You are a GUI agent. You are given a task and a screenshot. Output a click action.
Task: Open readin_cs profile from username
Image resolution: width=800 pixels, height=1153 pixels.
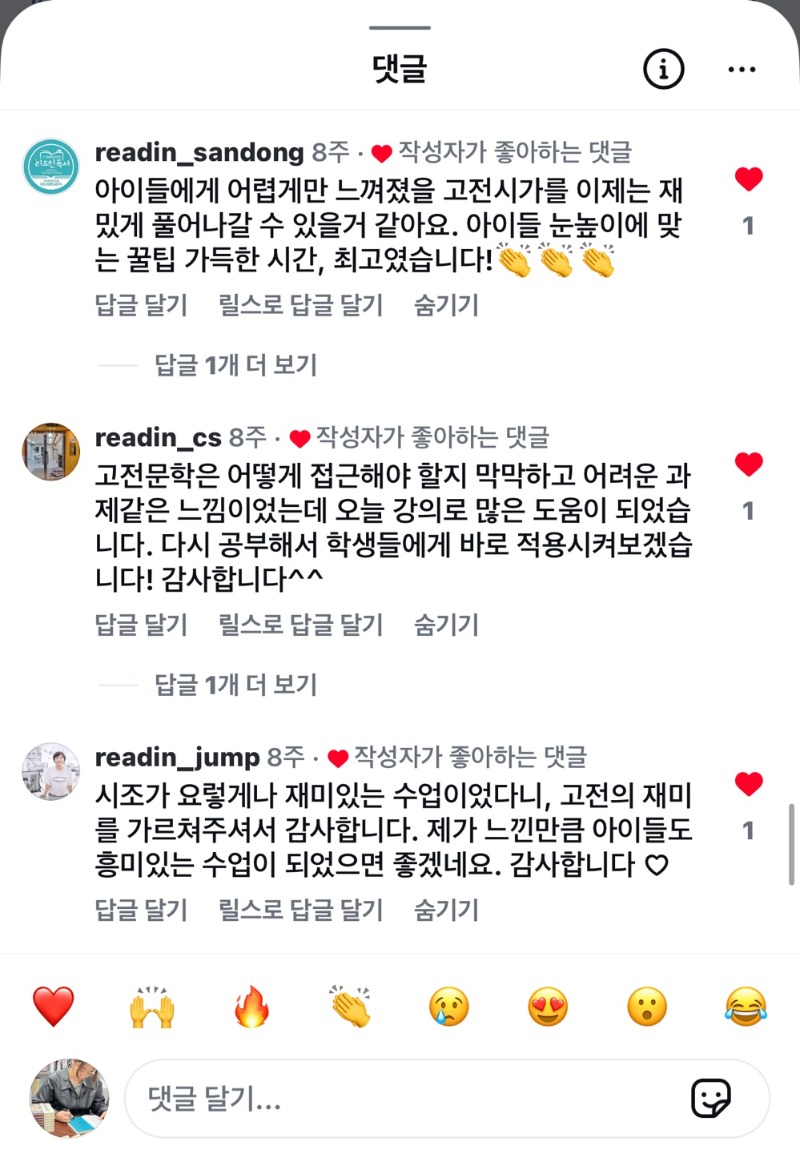click(157, 437)
